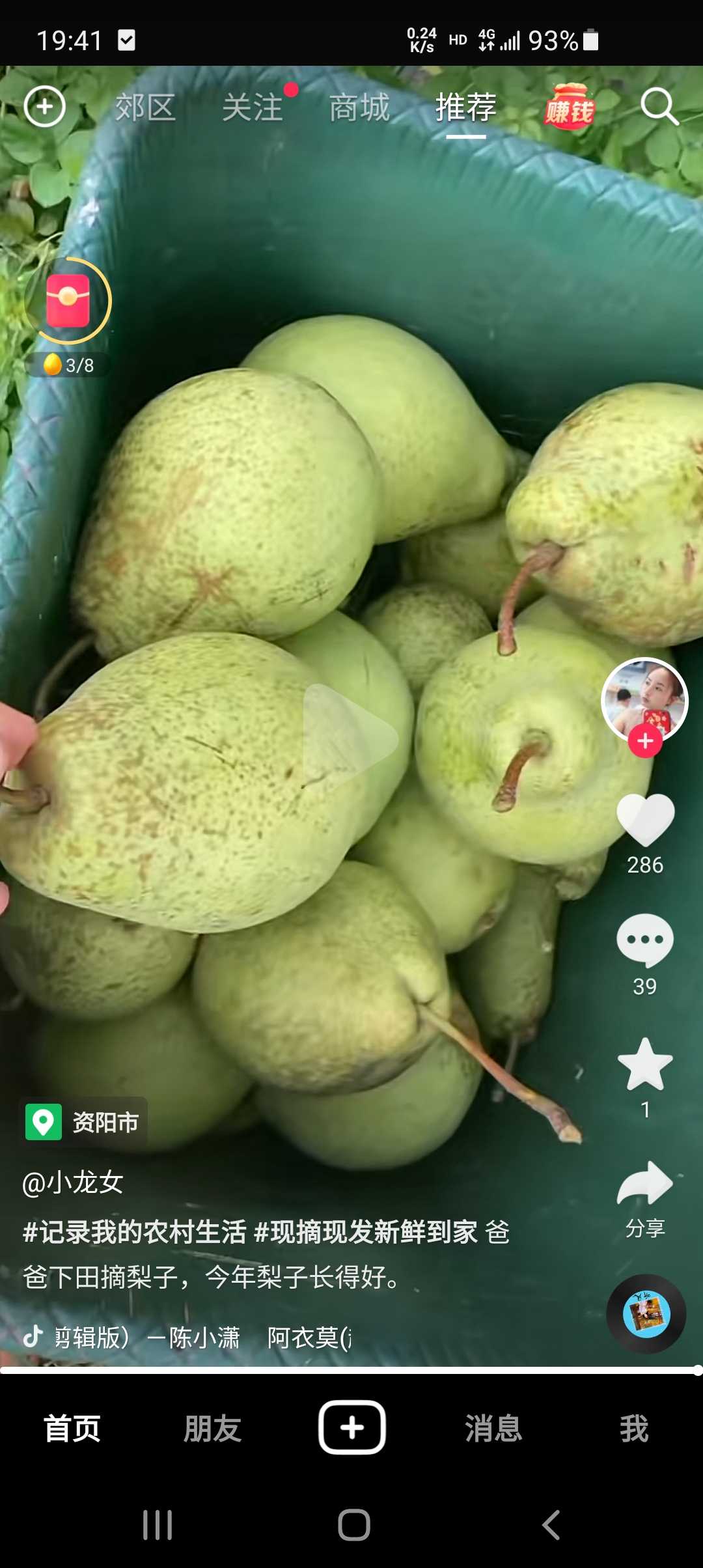703x1568 pixels.
Task: Open the search magnifier
Action: coord(659,106)
